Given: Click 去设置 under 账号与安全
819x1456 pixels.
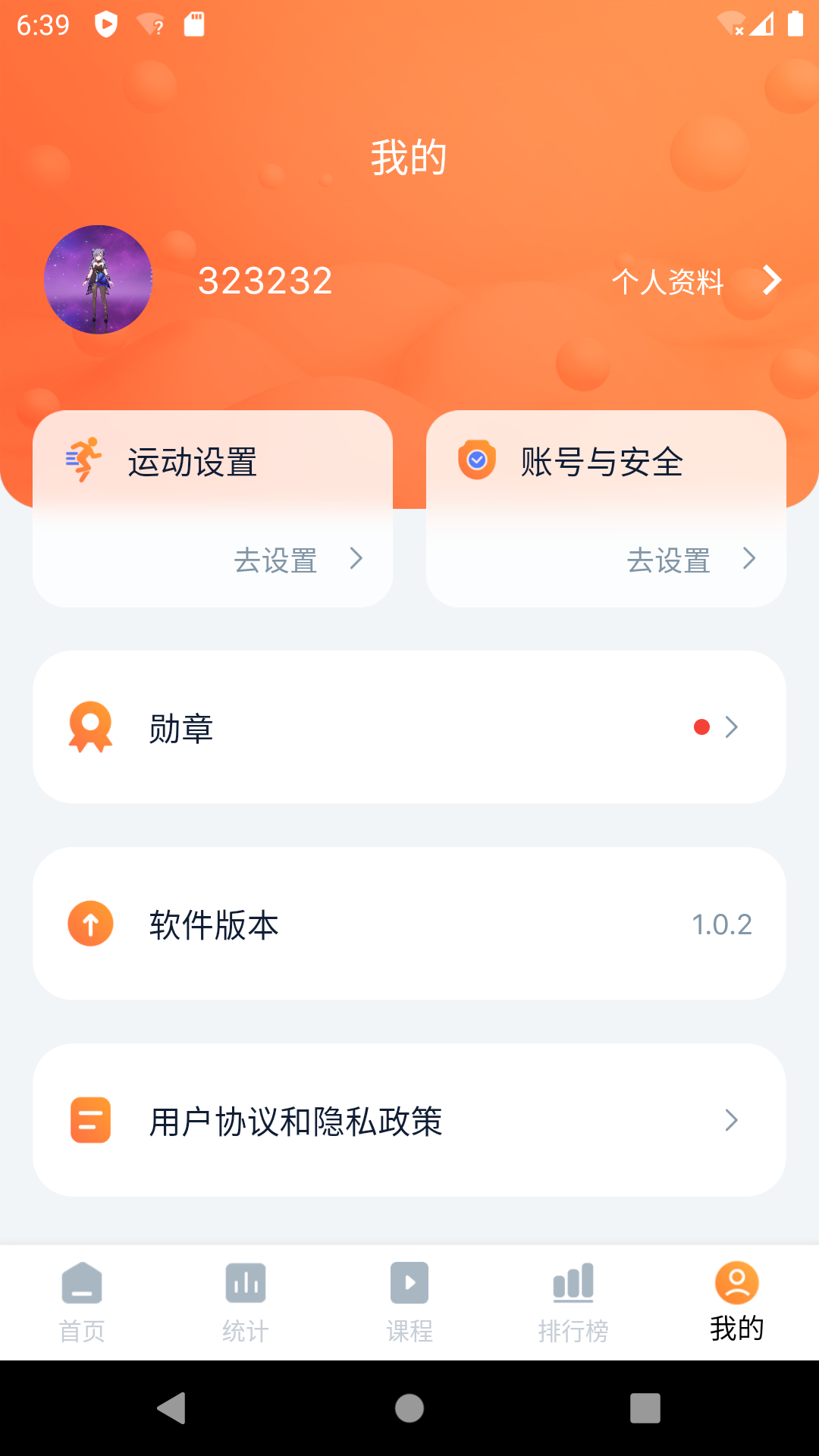Looking at the screenshot, I should pyautogui.click(x=668, y=560).
